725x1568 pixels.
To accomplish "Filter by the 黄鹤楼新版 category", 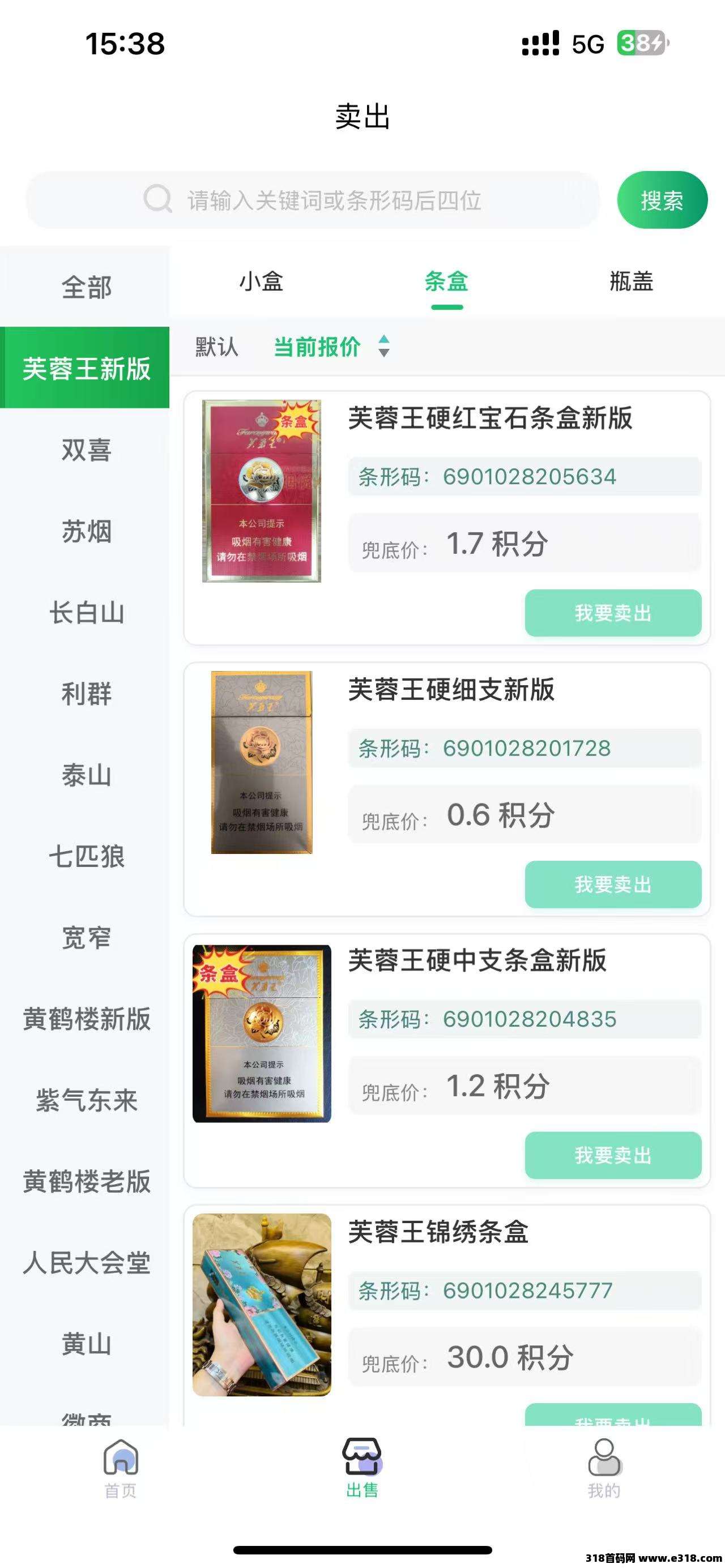I will (86, 1019).
